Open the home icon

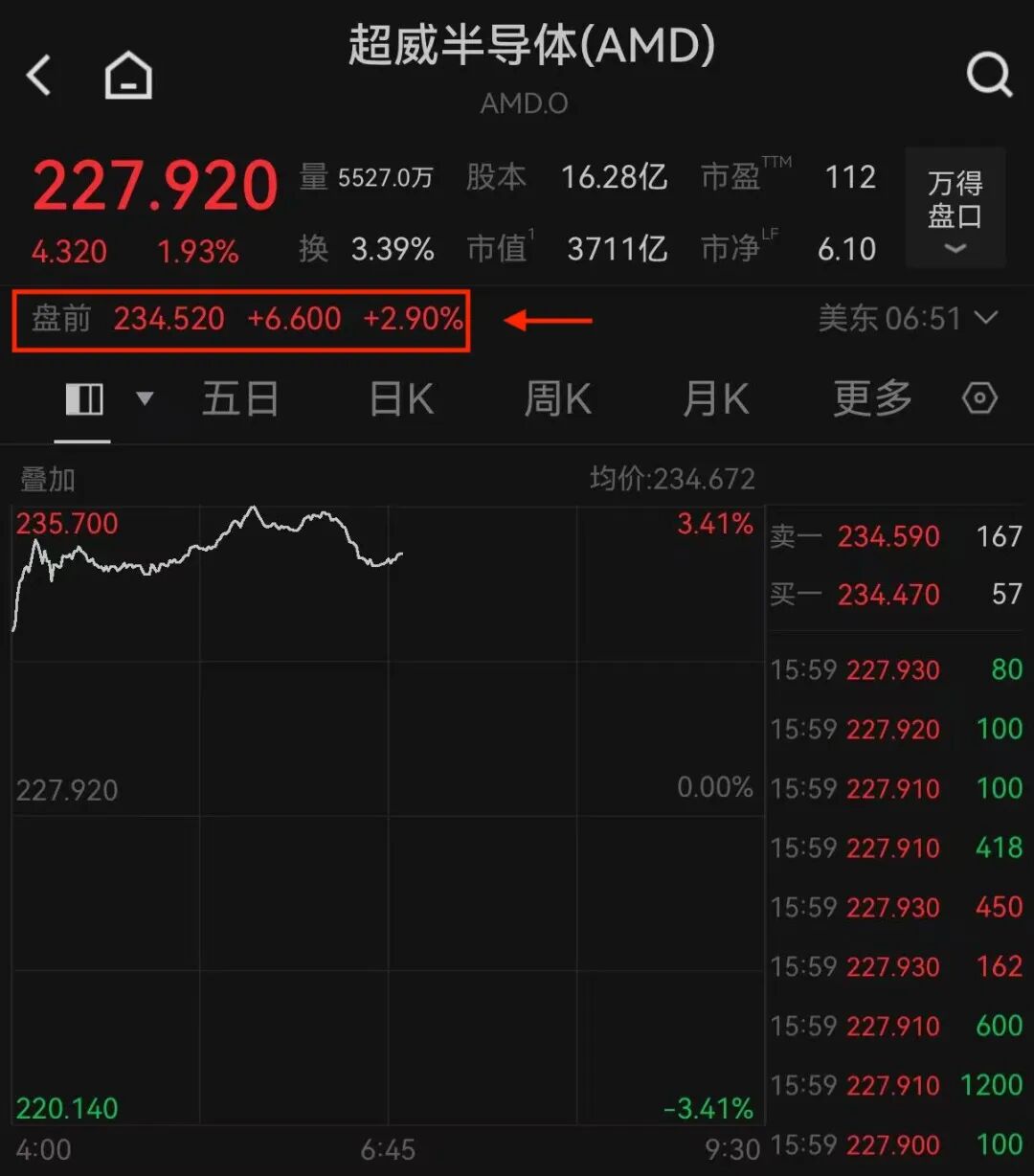128,75
